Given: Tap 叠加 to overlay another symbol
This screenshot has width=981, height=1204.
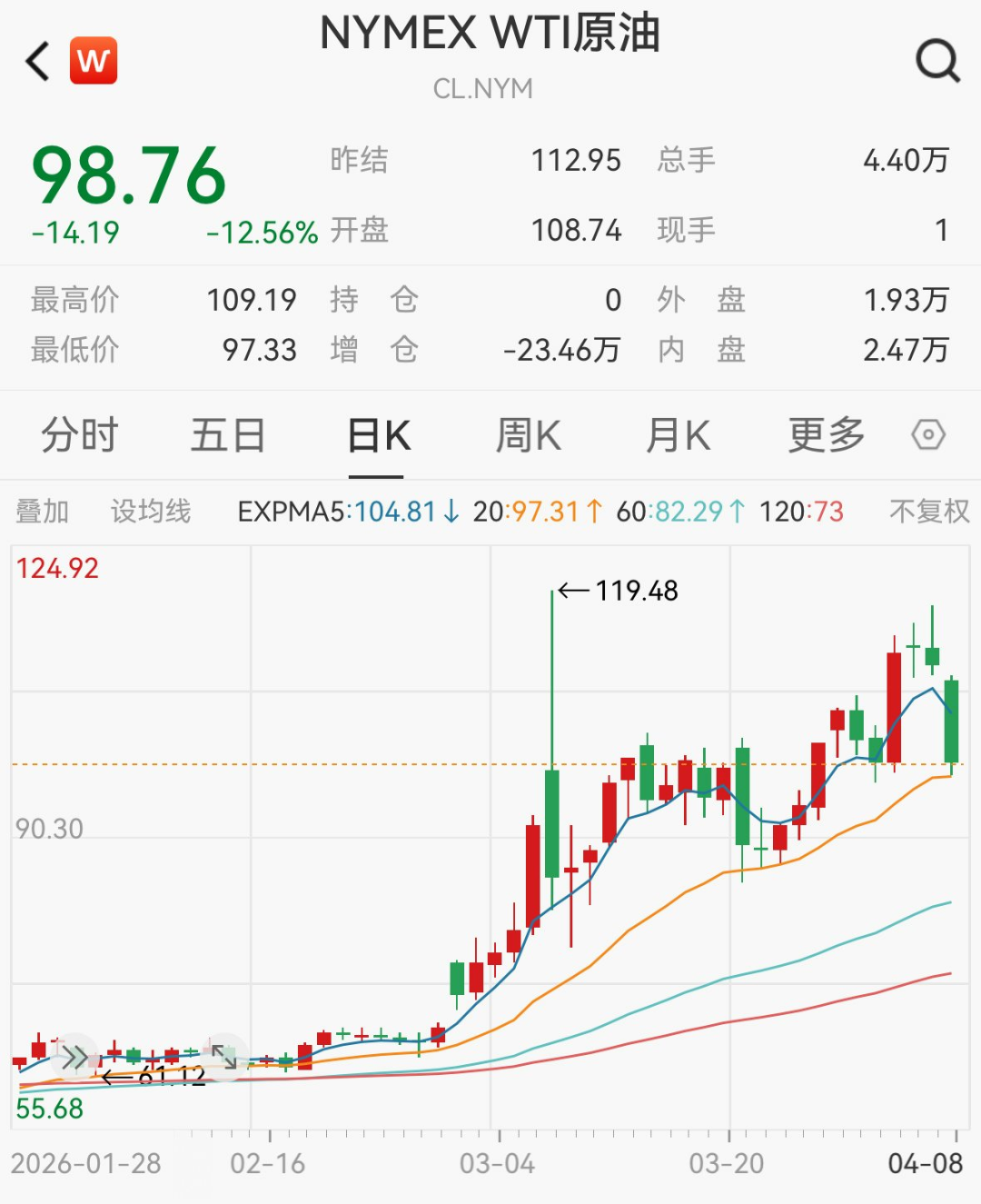Looking at the screenshot, I should [43, 512].
